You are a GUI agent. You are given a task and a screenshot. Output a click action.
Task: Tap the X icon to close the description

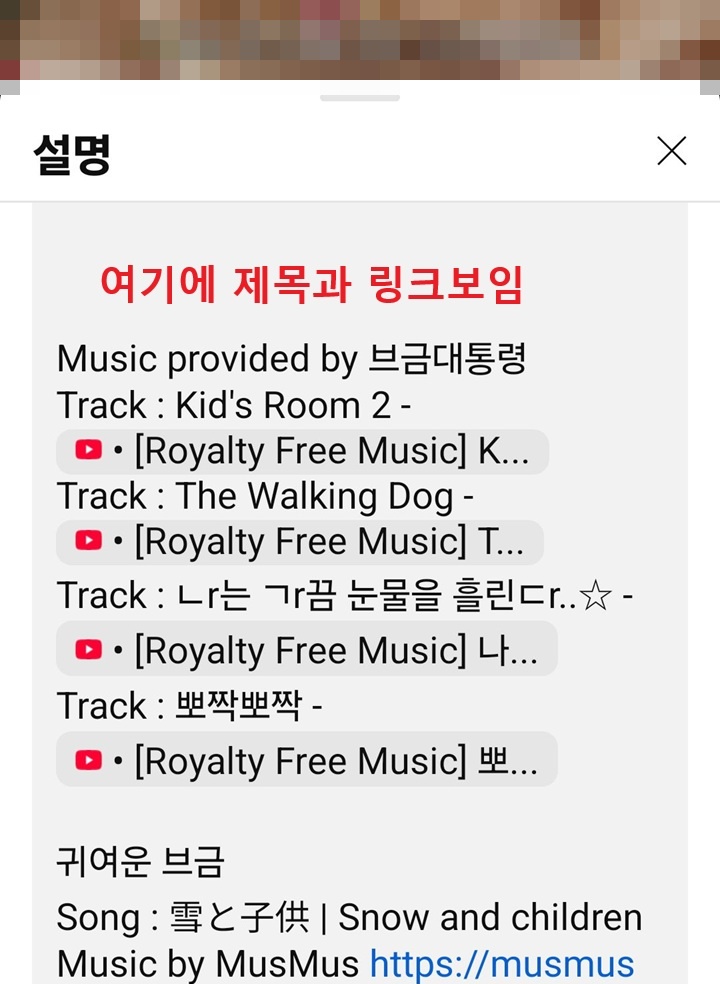tap(672, 151)
